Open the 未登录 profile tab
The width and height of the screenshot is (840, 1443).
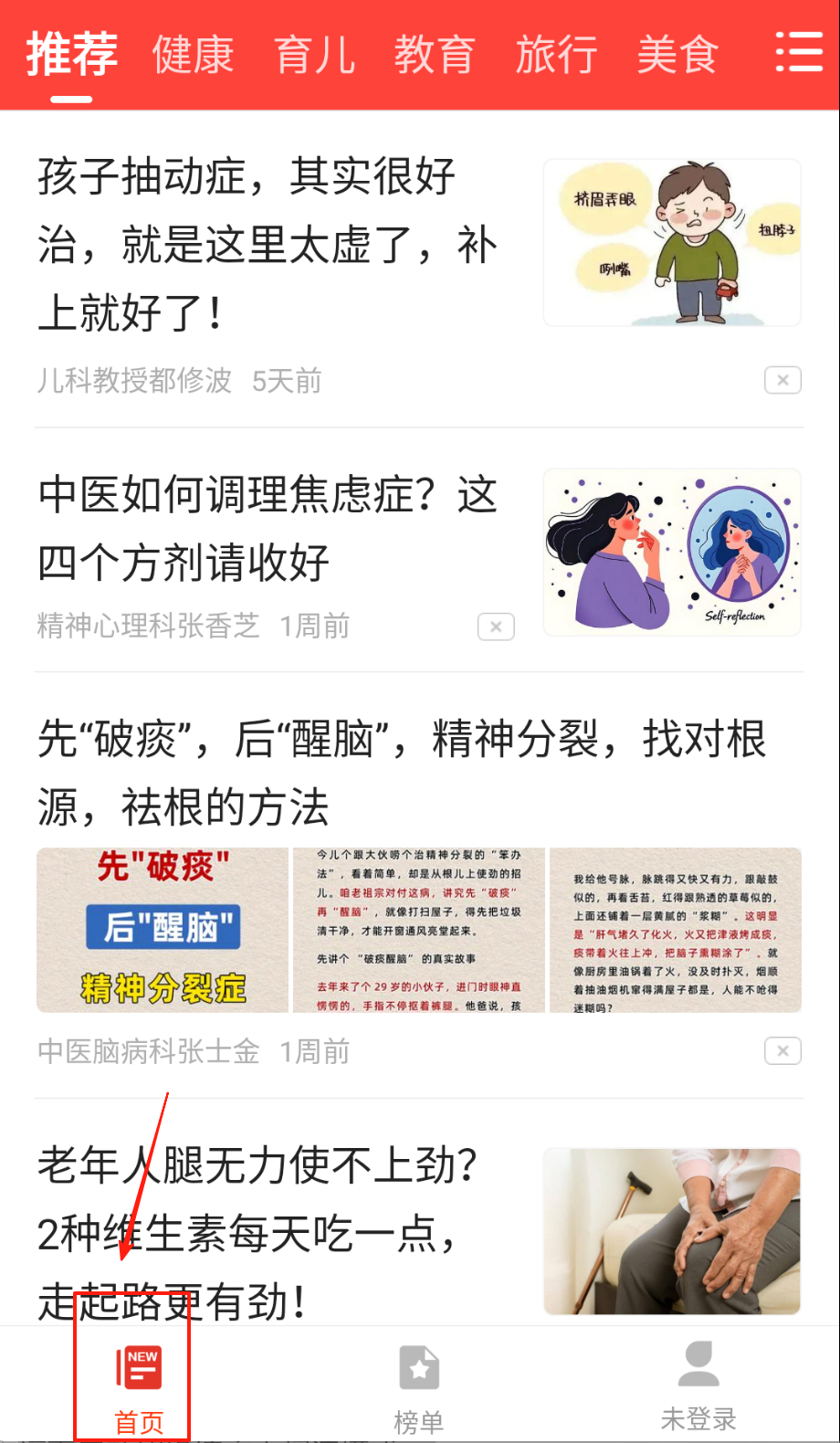[x=698, y=1386]
